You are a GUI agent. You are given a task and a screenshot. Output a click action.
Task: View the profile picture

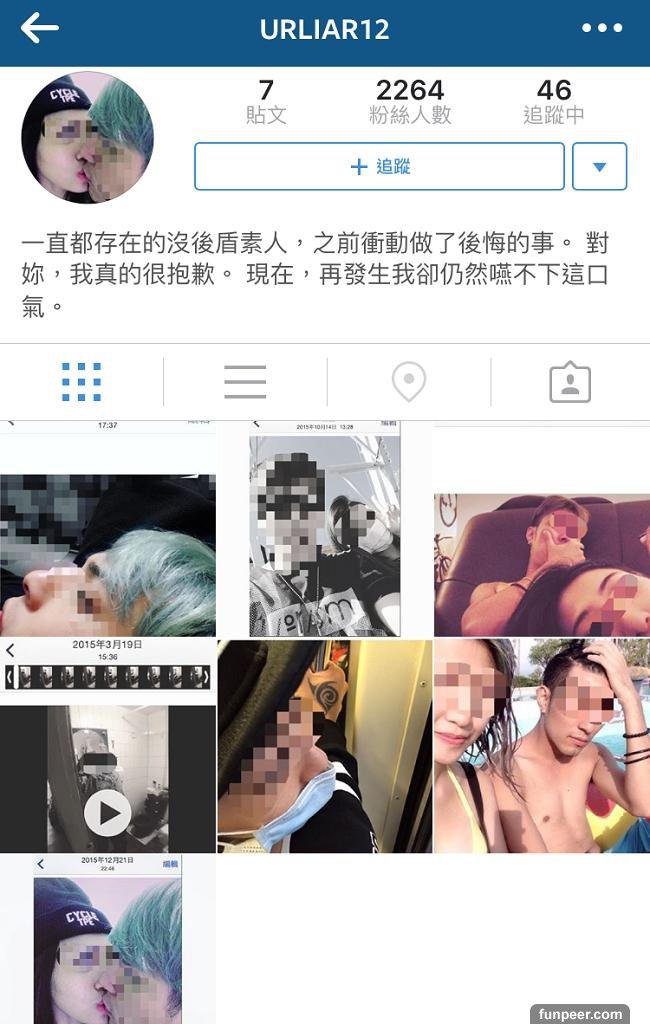pos(88,137)
